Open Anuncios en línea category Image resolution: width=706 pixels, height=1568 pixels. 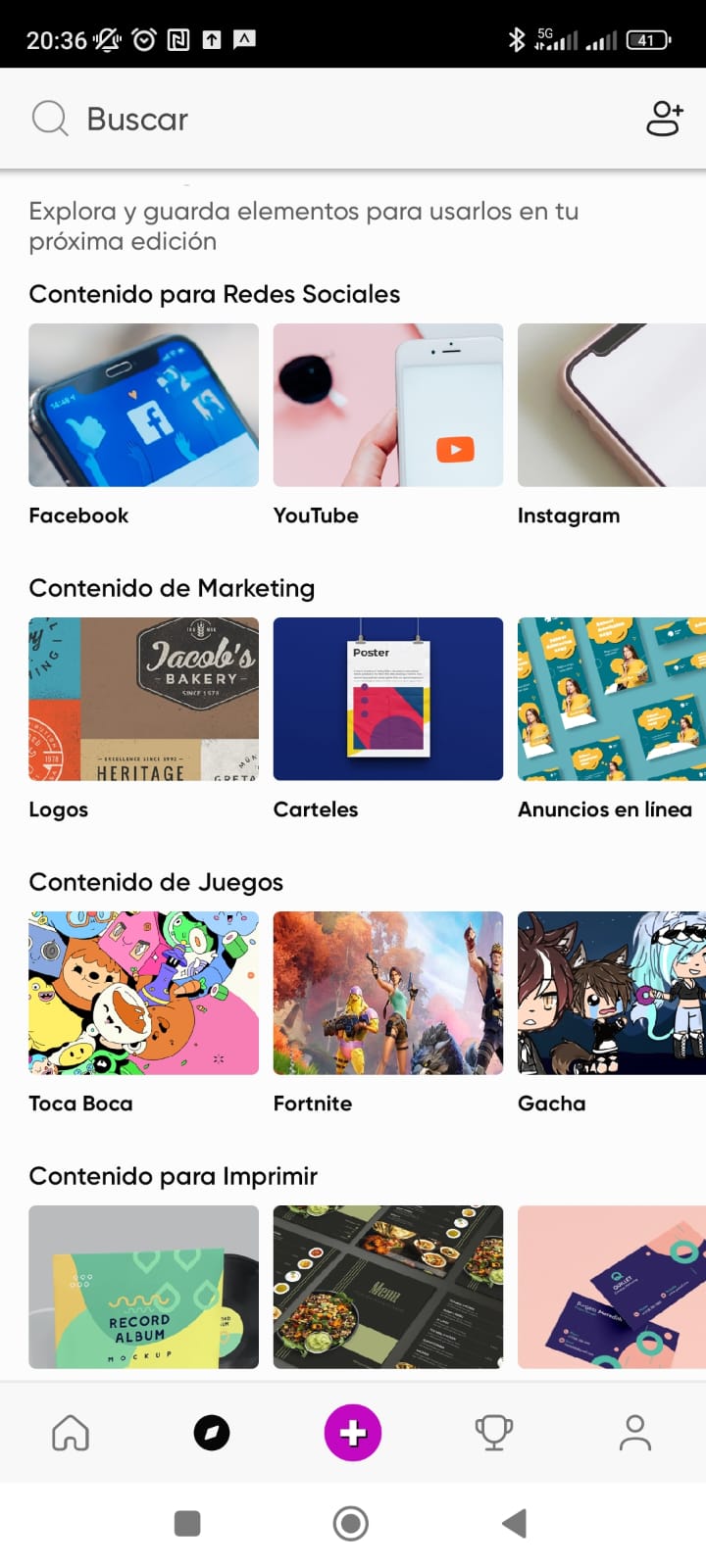pyautogui.click(x=611, y=699)
